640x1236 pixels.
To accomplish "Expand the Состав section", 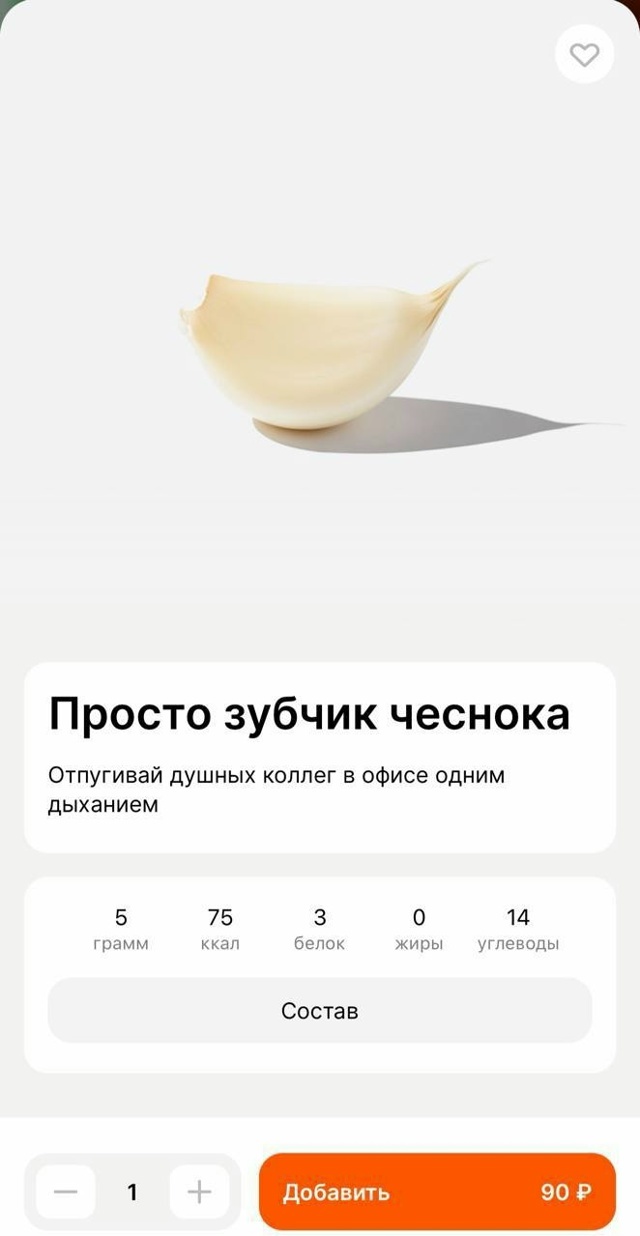I will tap(320, 1011).
